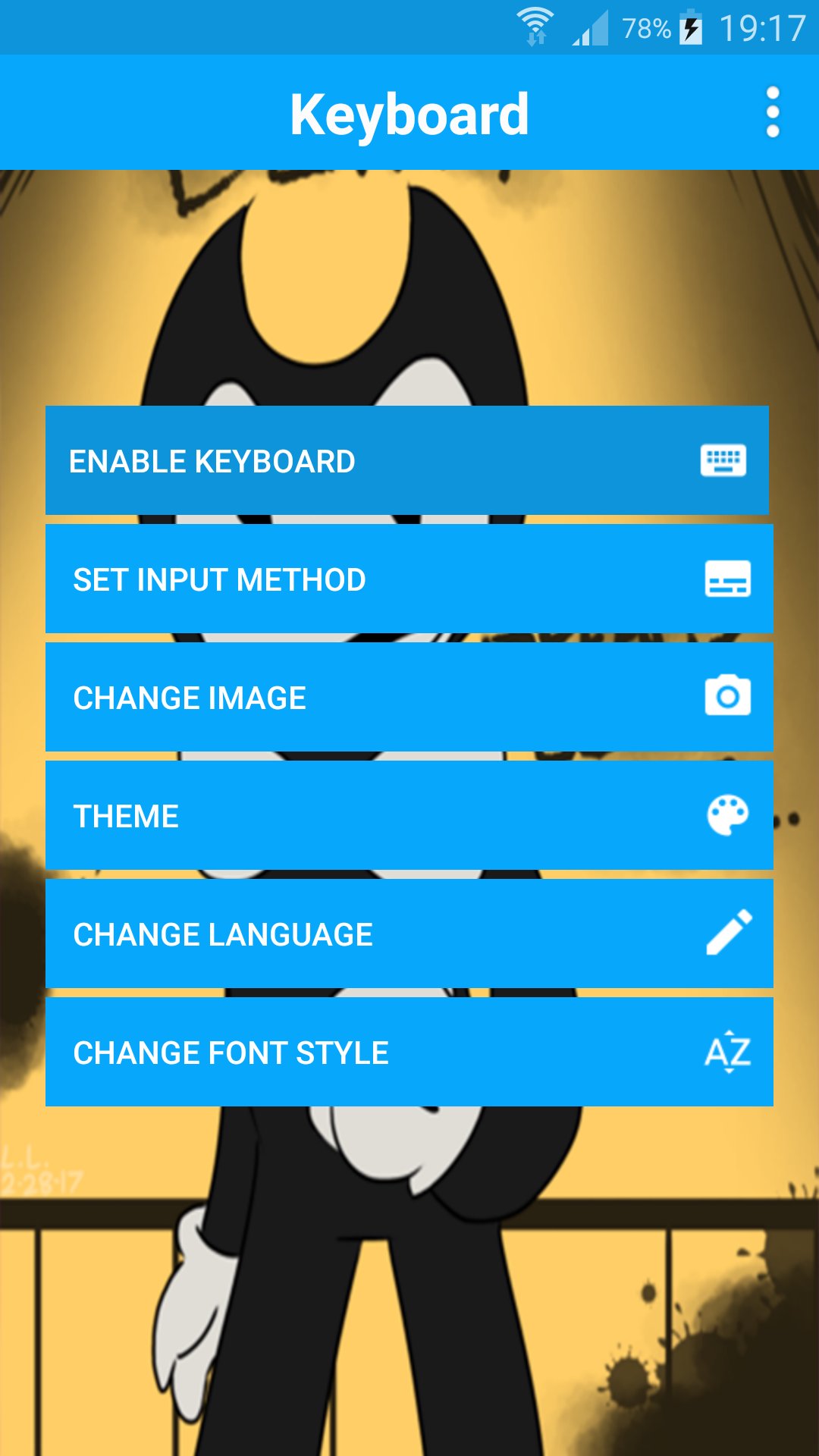This screenshot has height=1456, width=819.
Task: Tap the camera icon on Change Image row
Action: pyautogui.click(x=726, y=697)
